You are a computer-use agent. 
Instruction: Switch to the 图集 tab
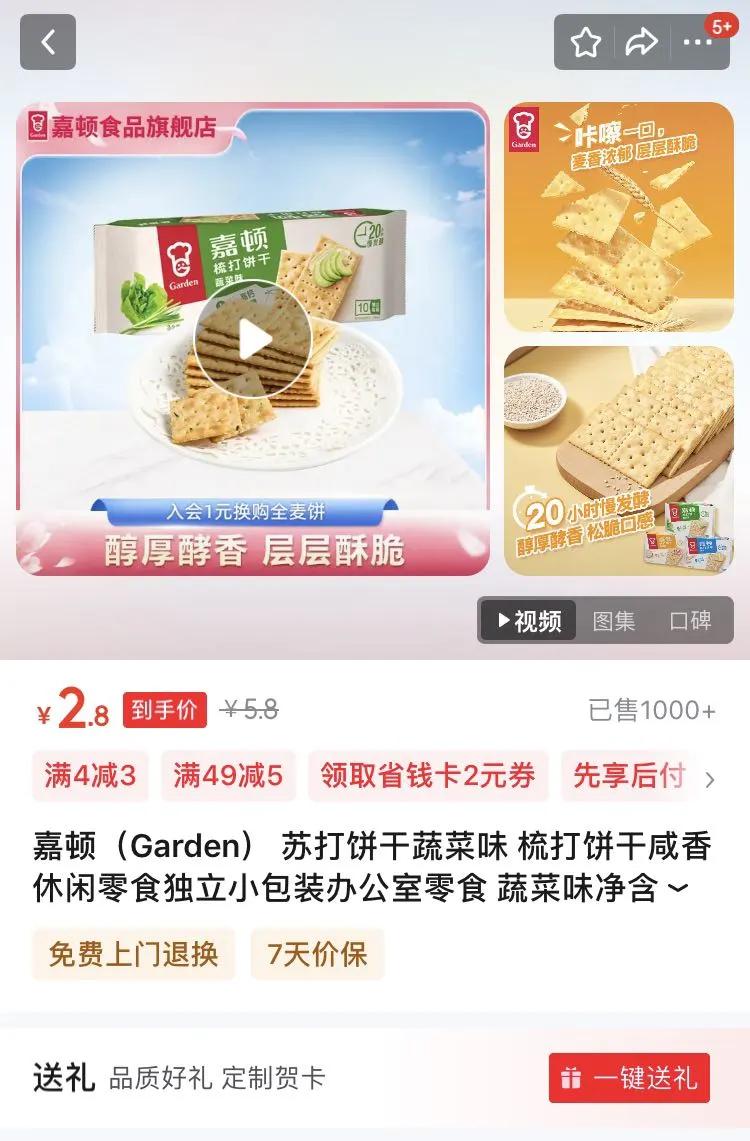[613, 621]
